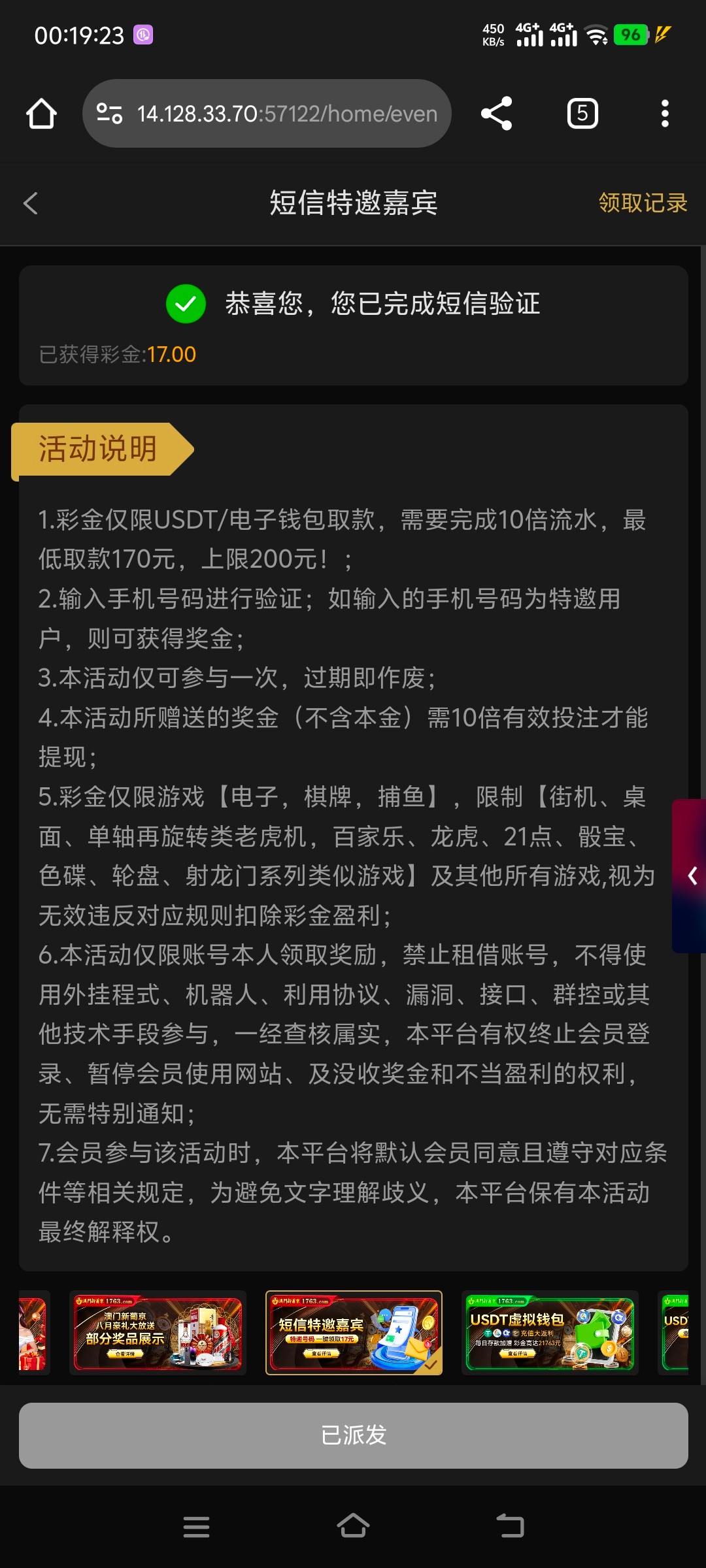Toggle the checkmark on selected 短信特邀嘉宾 banner
The image size is (706, 1568).
(x=429, y=1365)
